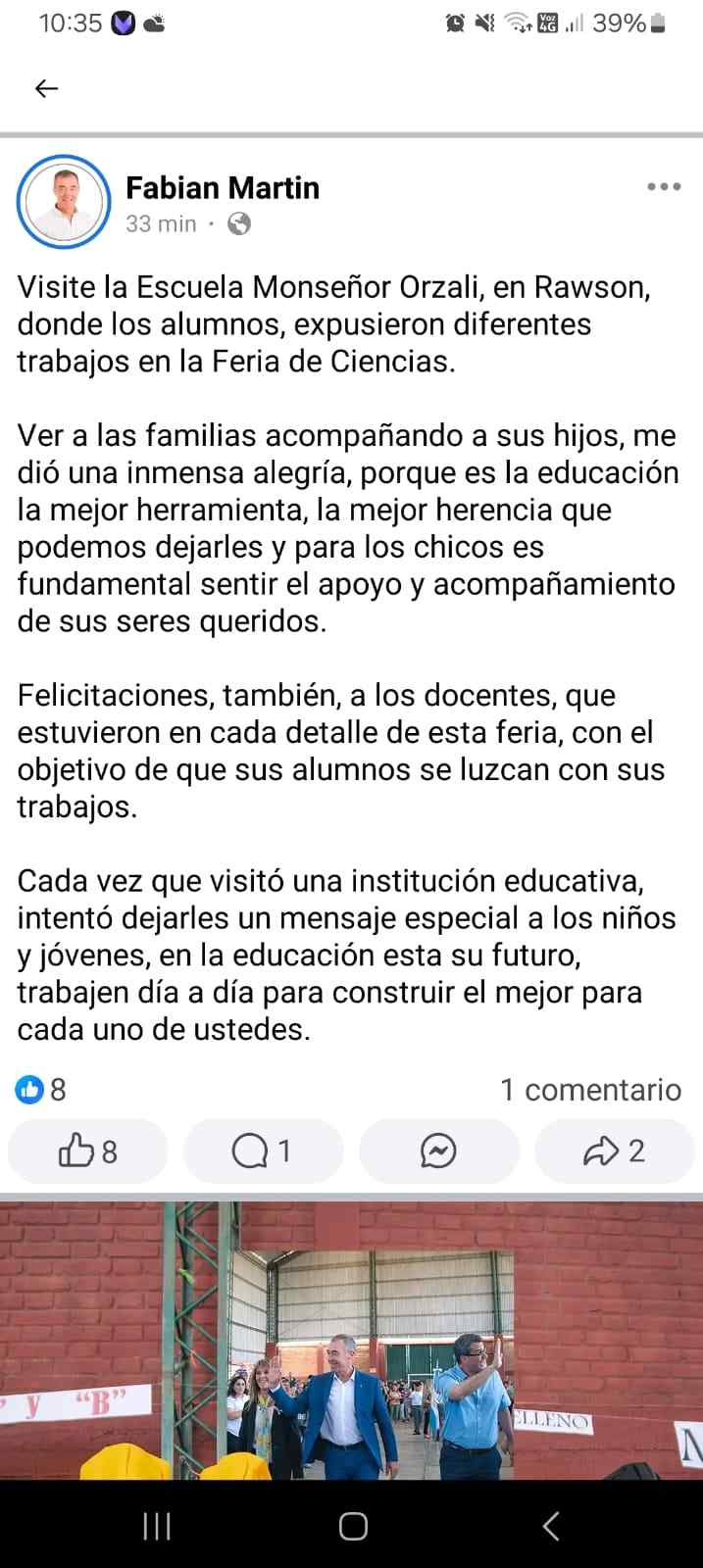Viewport: 703px width, 1568px height.
Task: Show recent apps
Action: click(157, 1526)
